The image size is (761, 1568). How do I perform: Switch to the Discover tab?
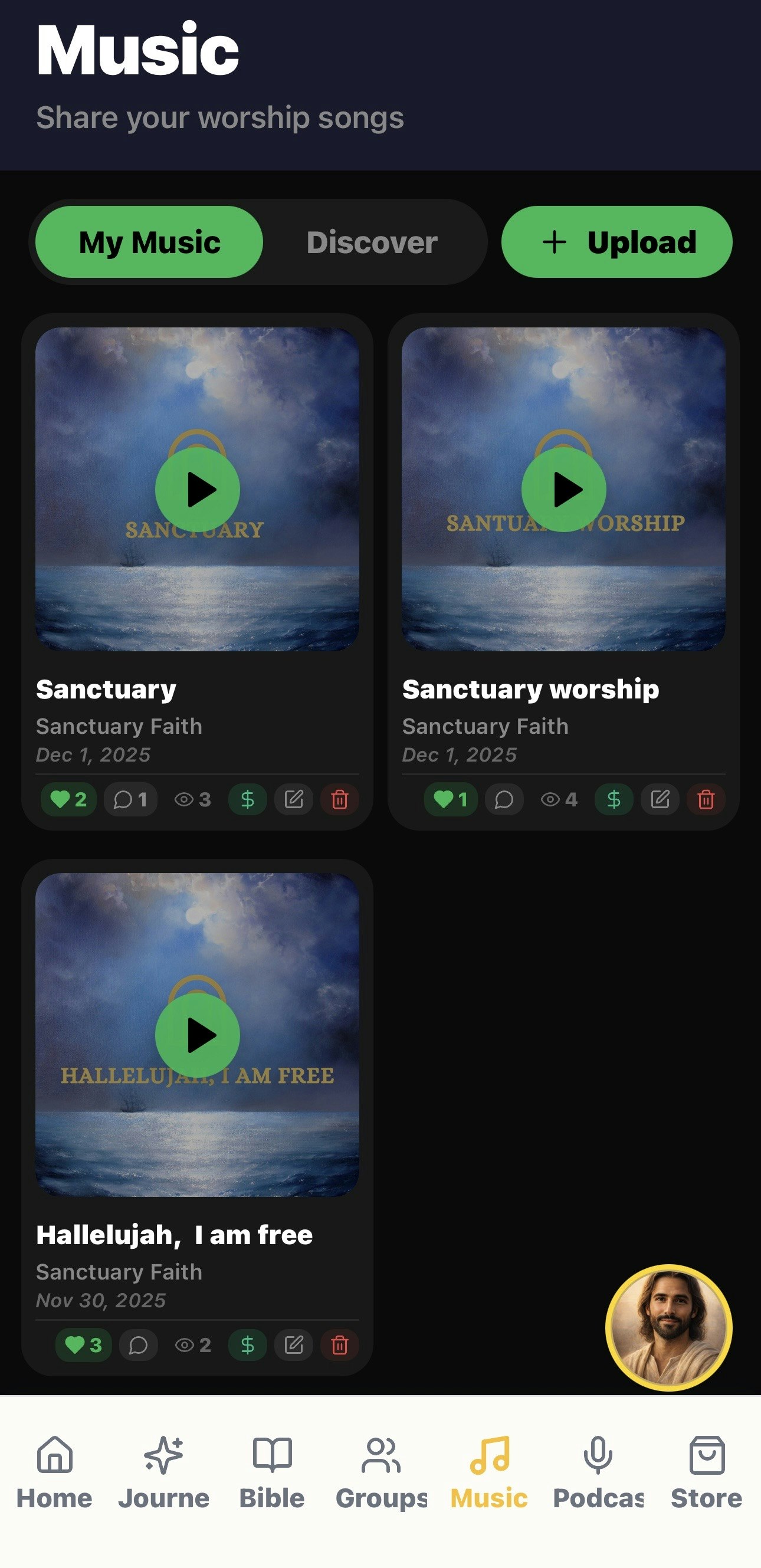[x=372, y=242]
